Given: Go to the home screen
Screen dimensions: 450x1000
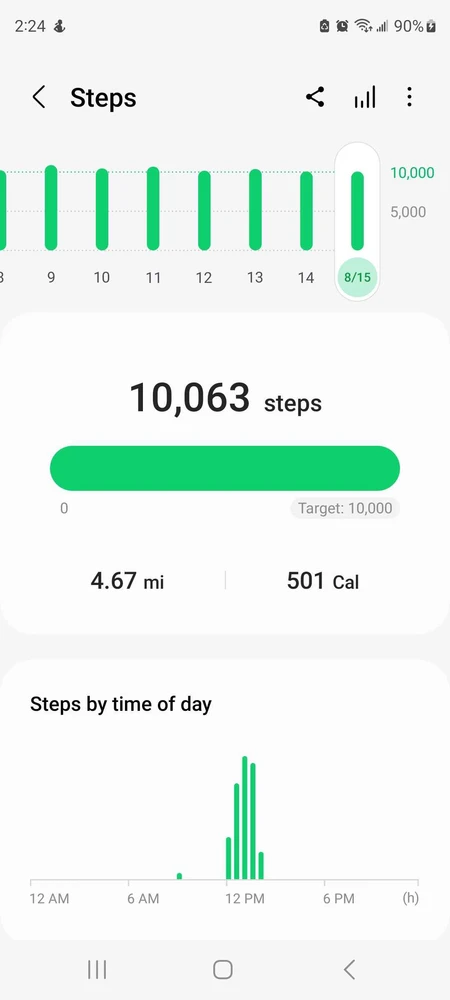Looking at the screenshot, I should point(222,970).
